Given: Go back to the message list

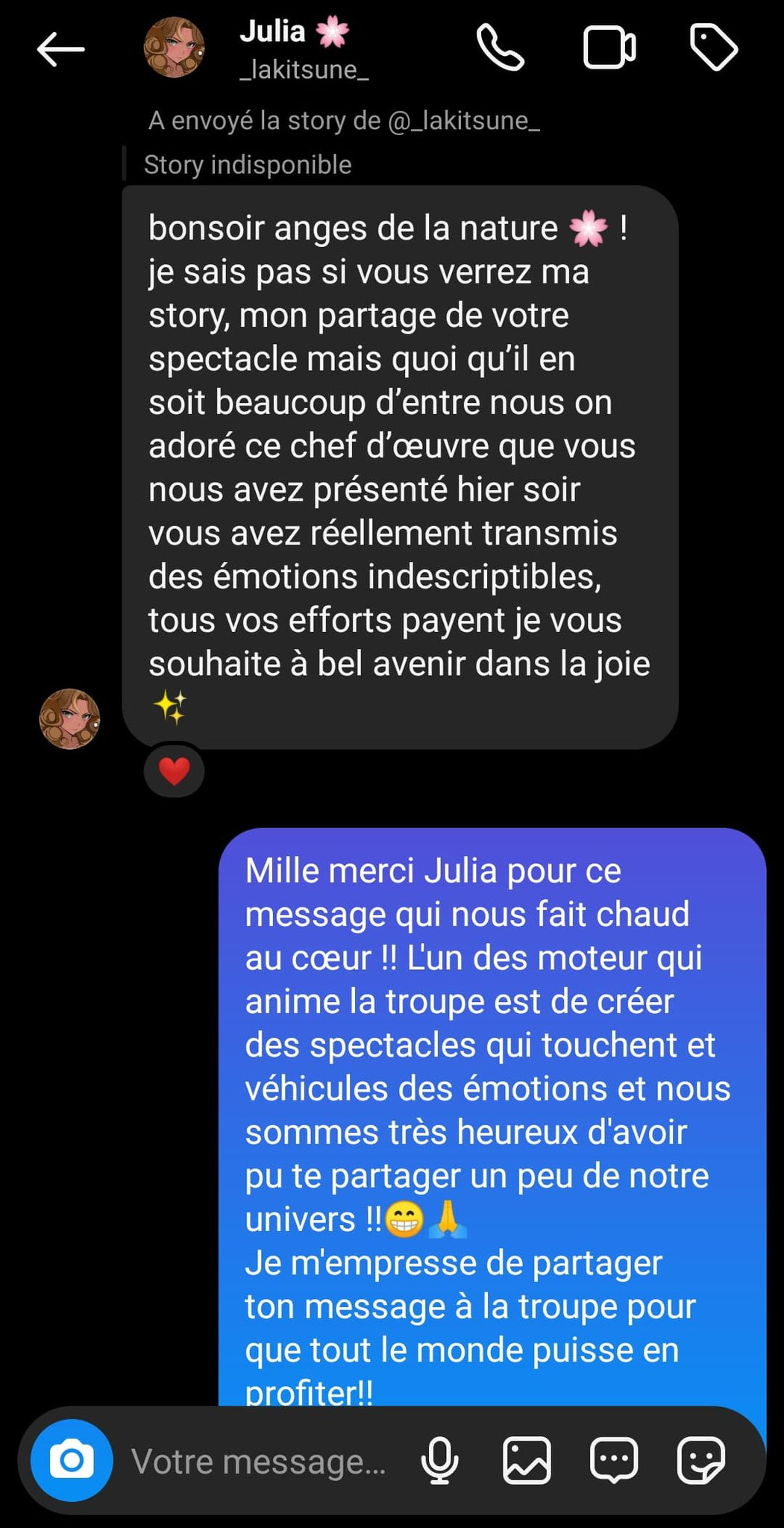Looking at the screenshot, I should click(60, 49).
